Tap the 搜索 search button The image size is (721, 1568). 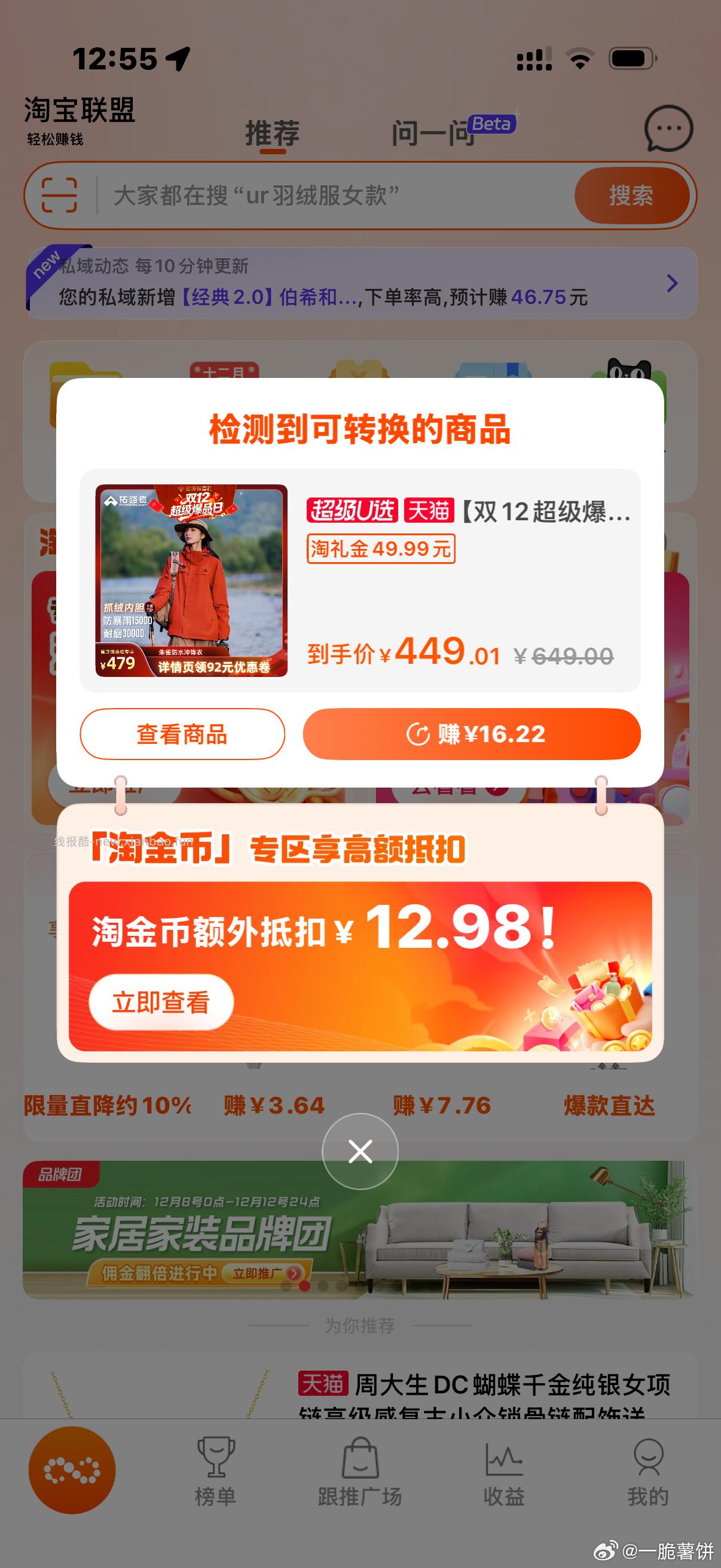[631, 196]
